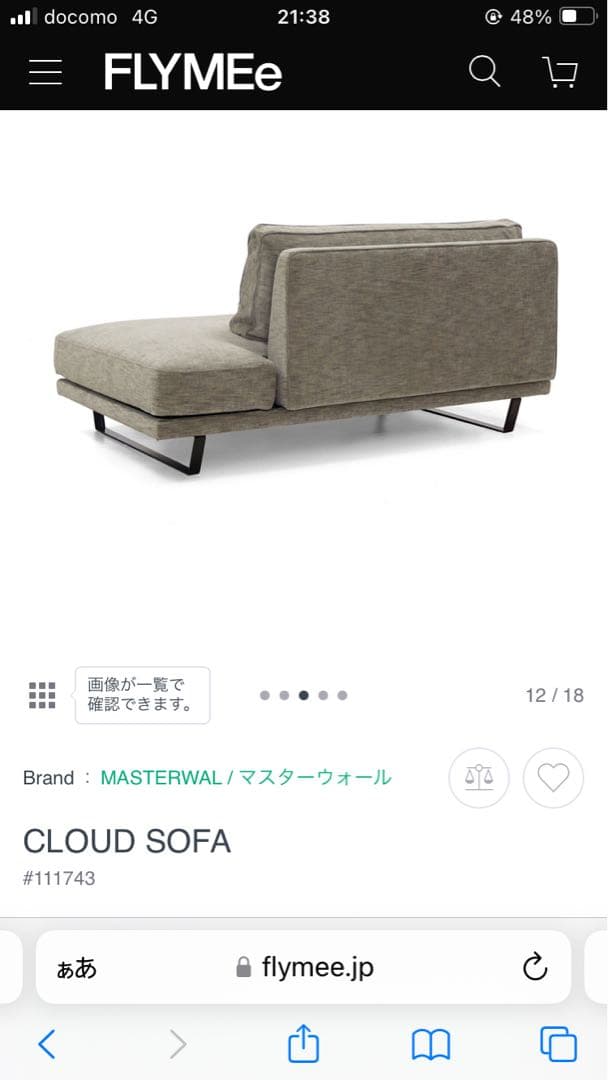This screenshot has height=1080, width=608.
Task: Tap the flymee.jp address bar
Action: (305, 967)
